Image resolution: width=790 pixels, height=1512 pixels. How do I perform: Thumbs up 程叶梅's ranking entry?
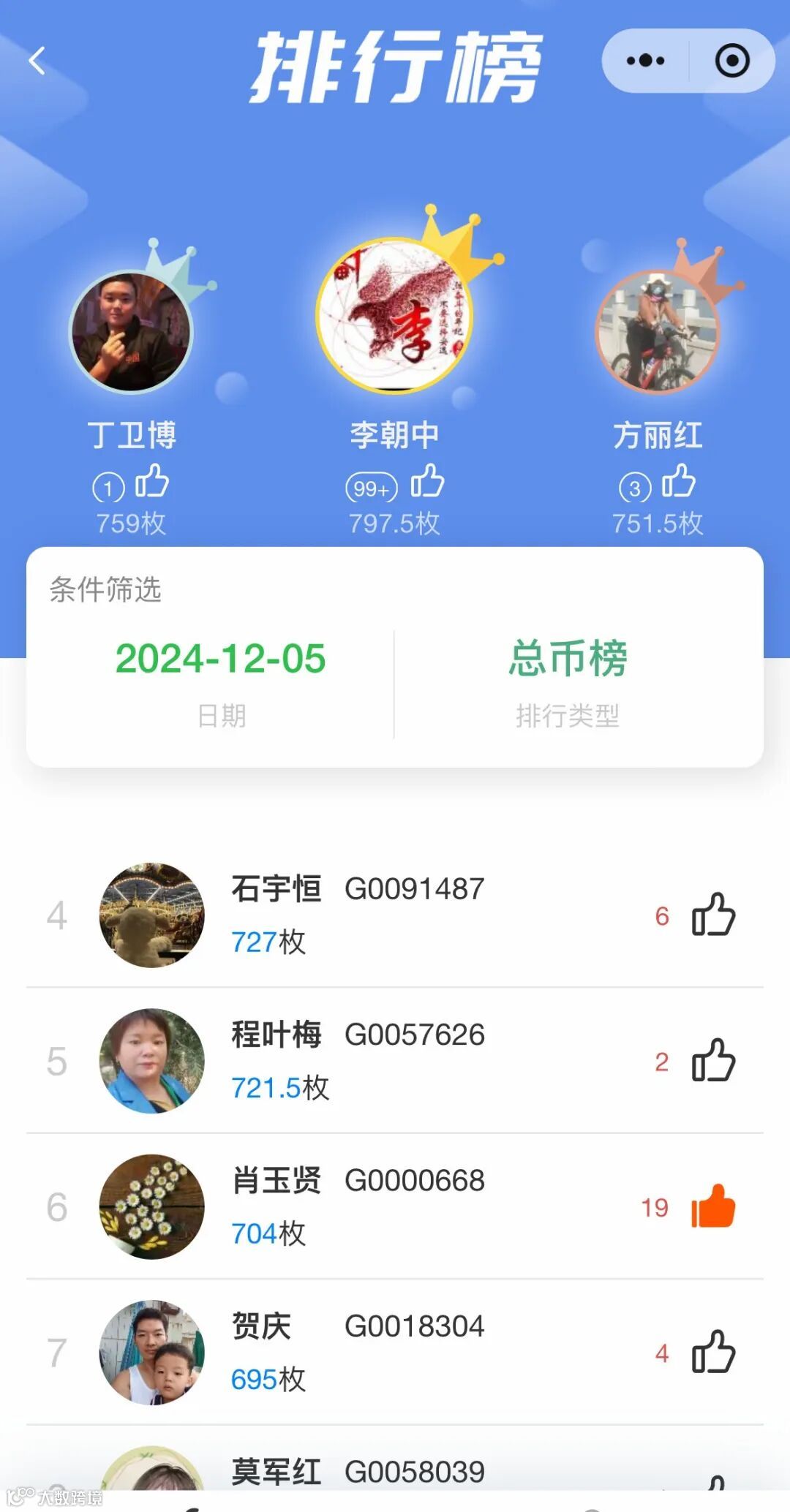712,1060
